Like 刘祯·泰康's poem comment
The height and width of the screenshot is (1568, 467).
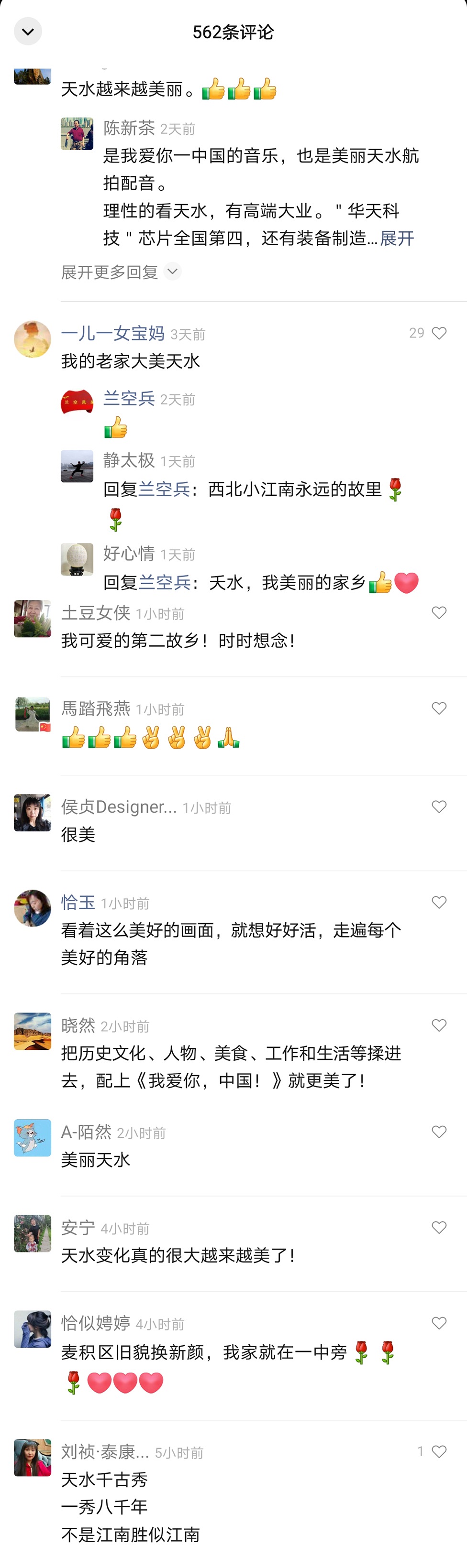439,1452
